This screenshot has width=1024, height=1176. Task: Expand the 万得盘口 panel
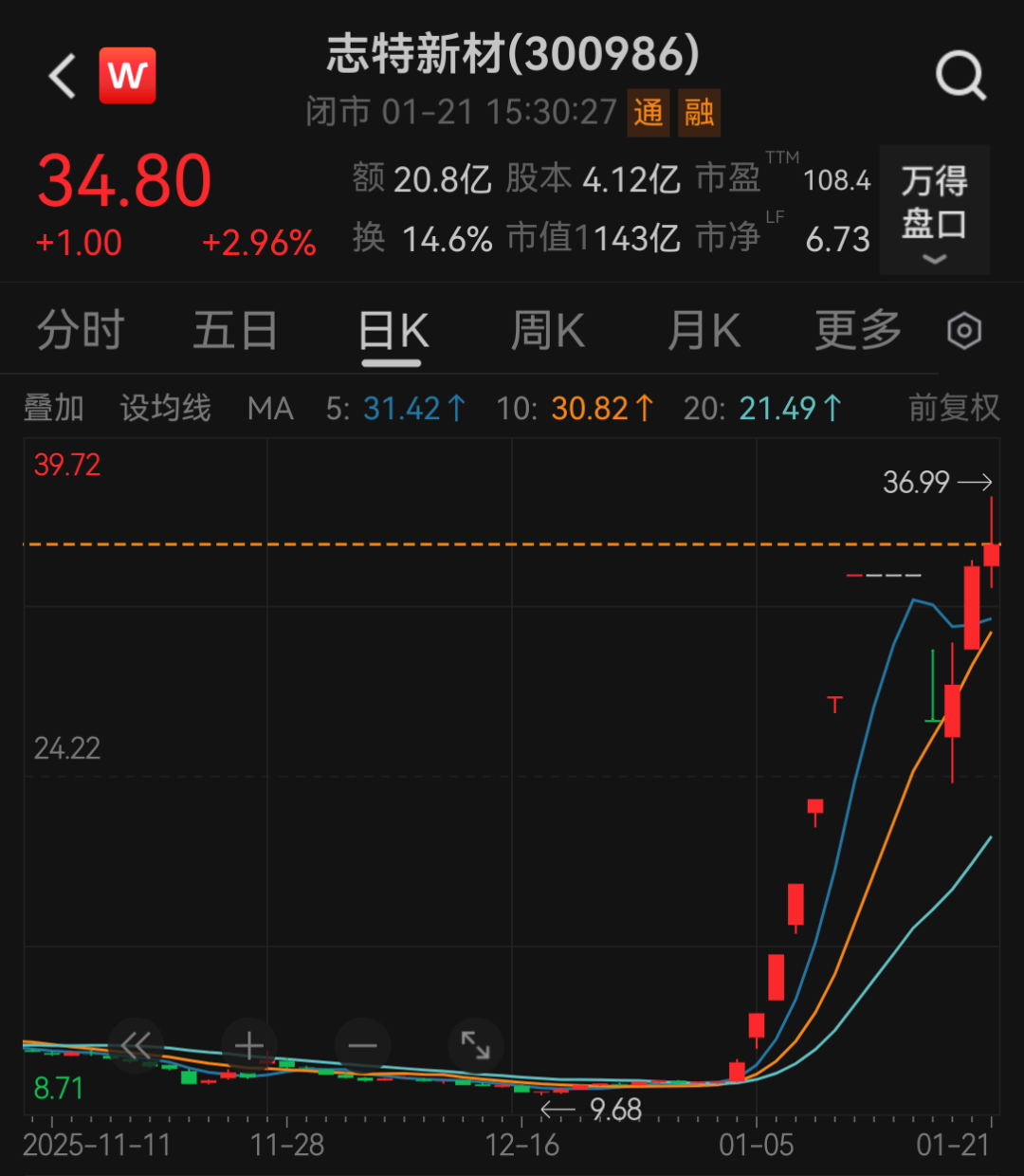(934, 211)
